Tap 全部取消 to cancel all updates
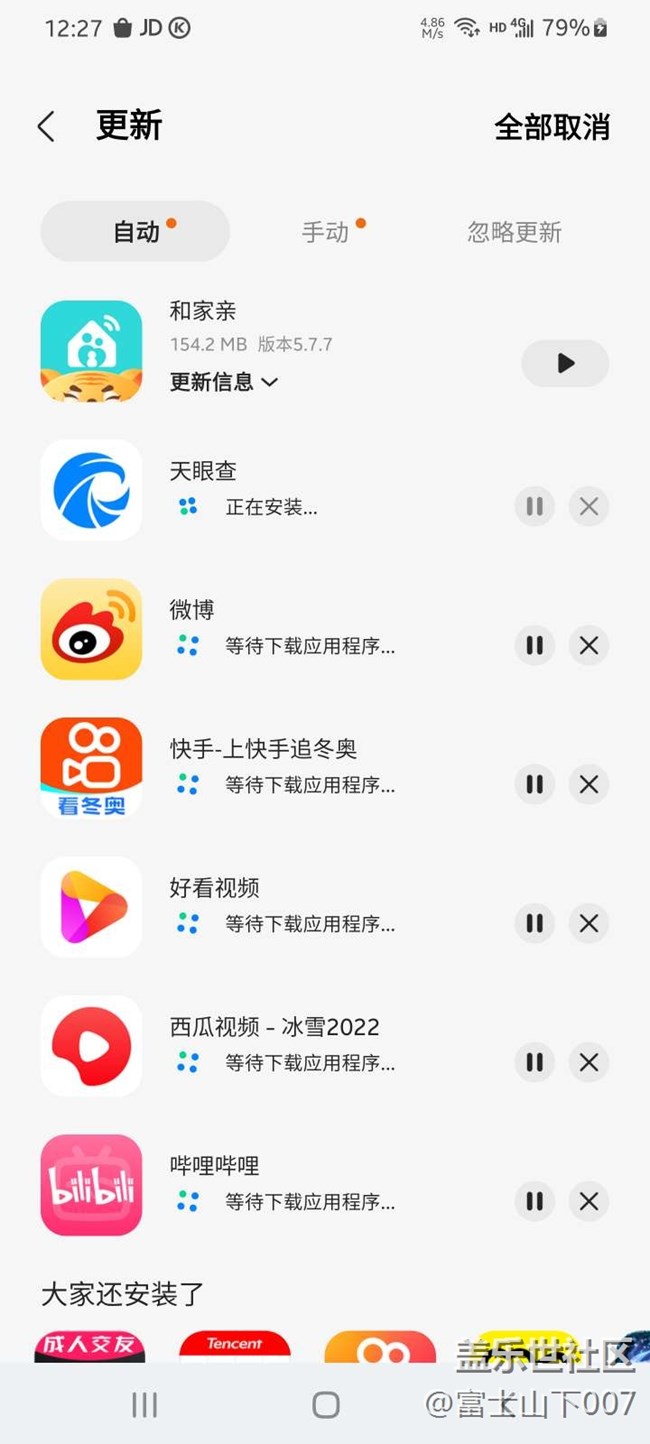 point(551,127)
